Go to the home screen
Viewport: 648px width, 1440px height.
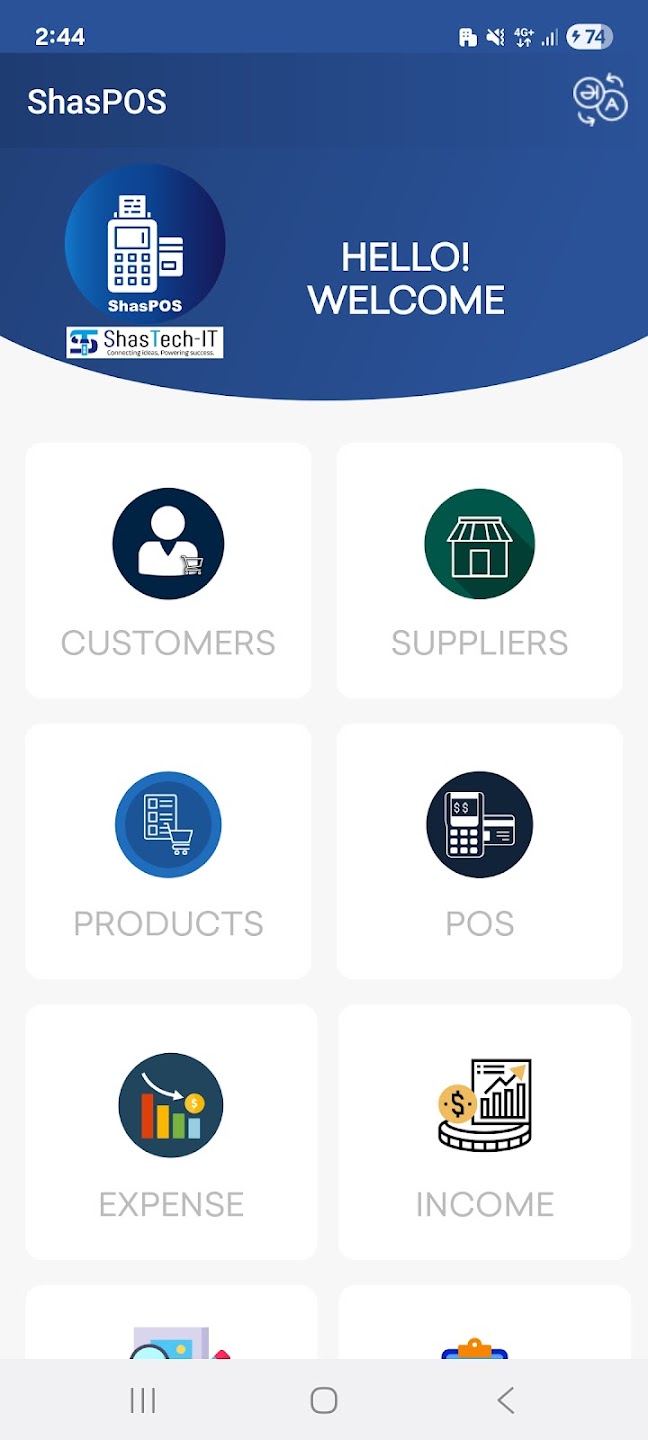pyautogui.click(x=324, y=1400)
